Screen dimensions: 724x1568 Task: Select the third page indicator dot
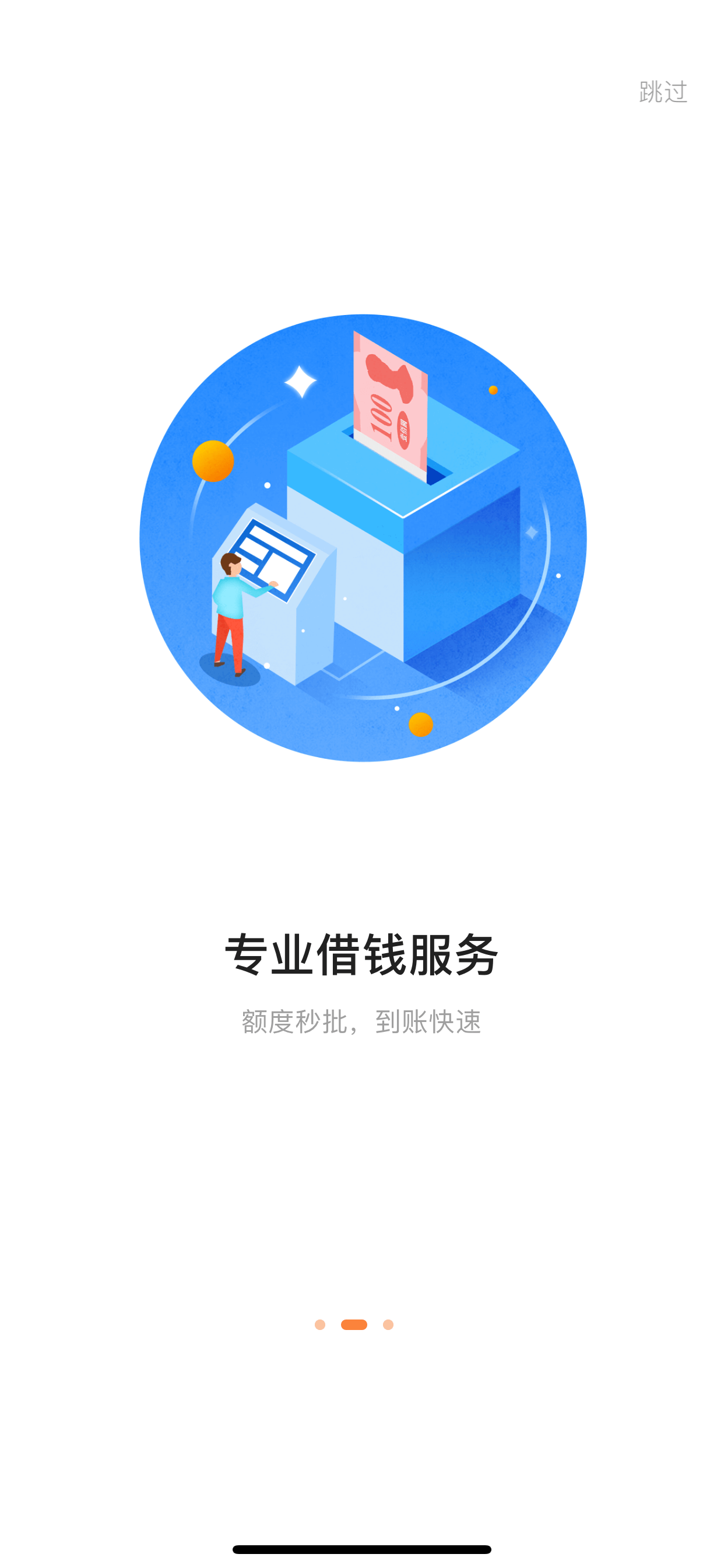point(388,1325)
